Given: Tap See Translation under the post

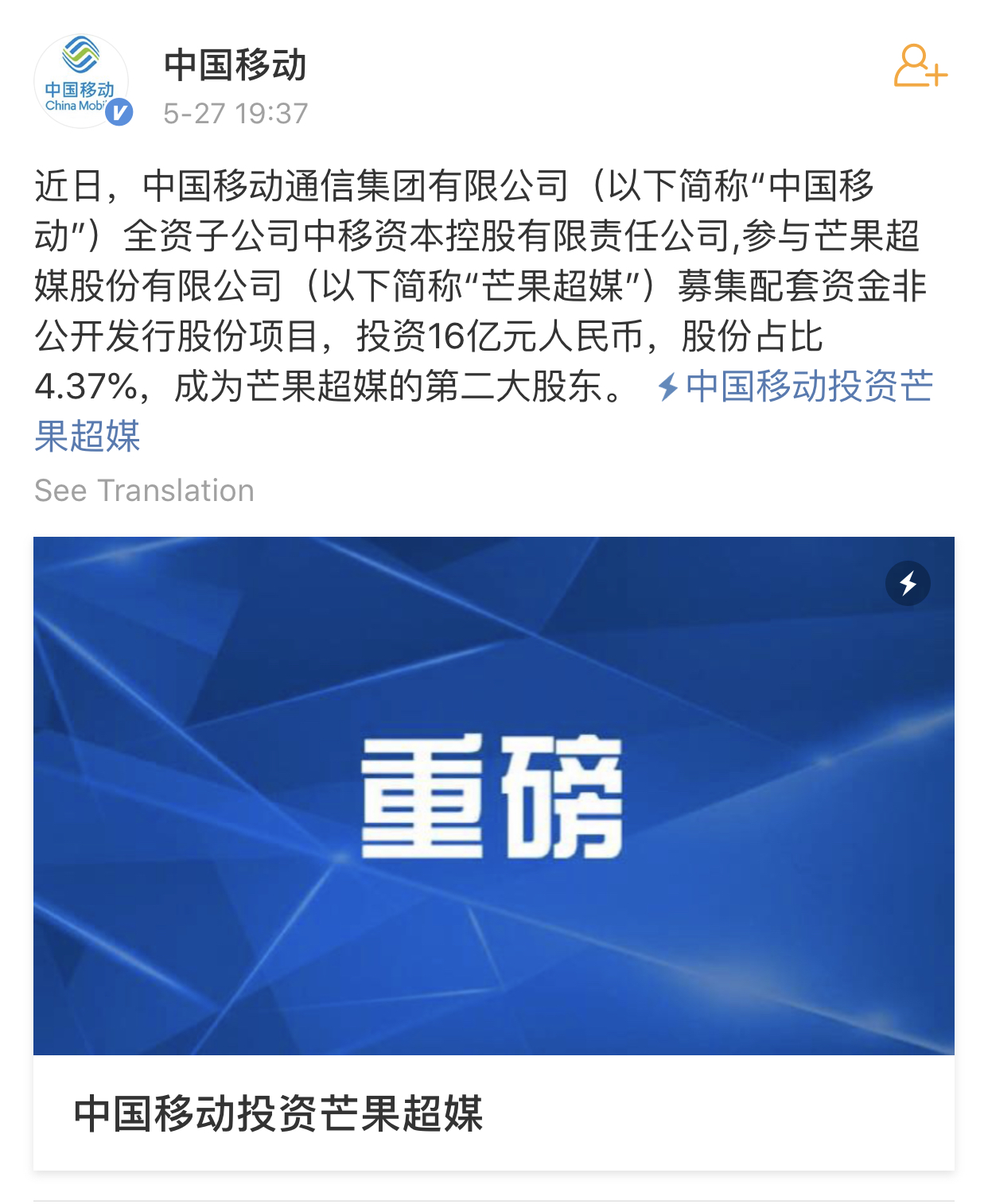Looking at the screenshot, I should tap(144, 491).
